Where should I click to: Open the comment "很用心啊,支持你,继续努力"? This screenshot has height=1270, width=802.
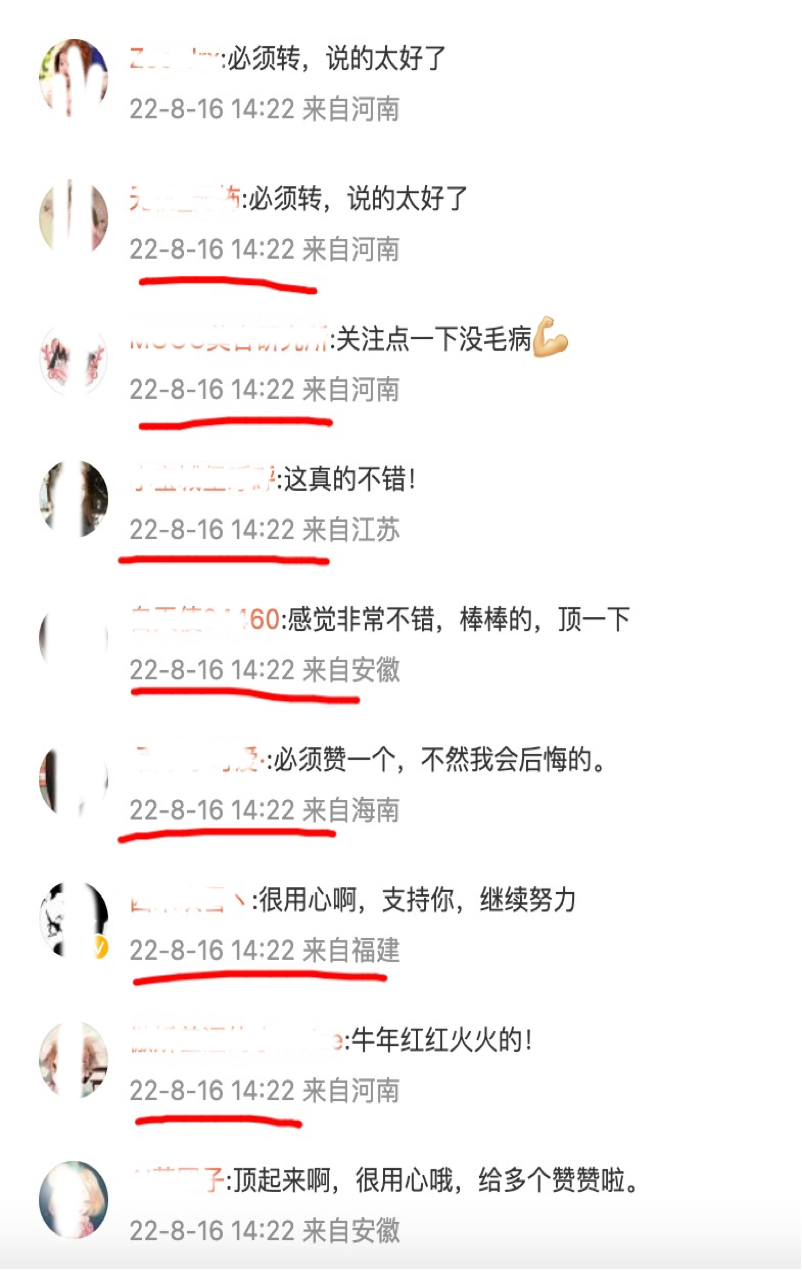pos(418,900)
